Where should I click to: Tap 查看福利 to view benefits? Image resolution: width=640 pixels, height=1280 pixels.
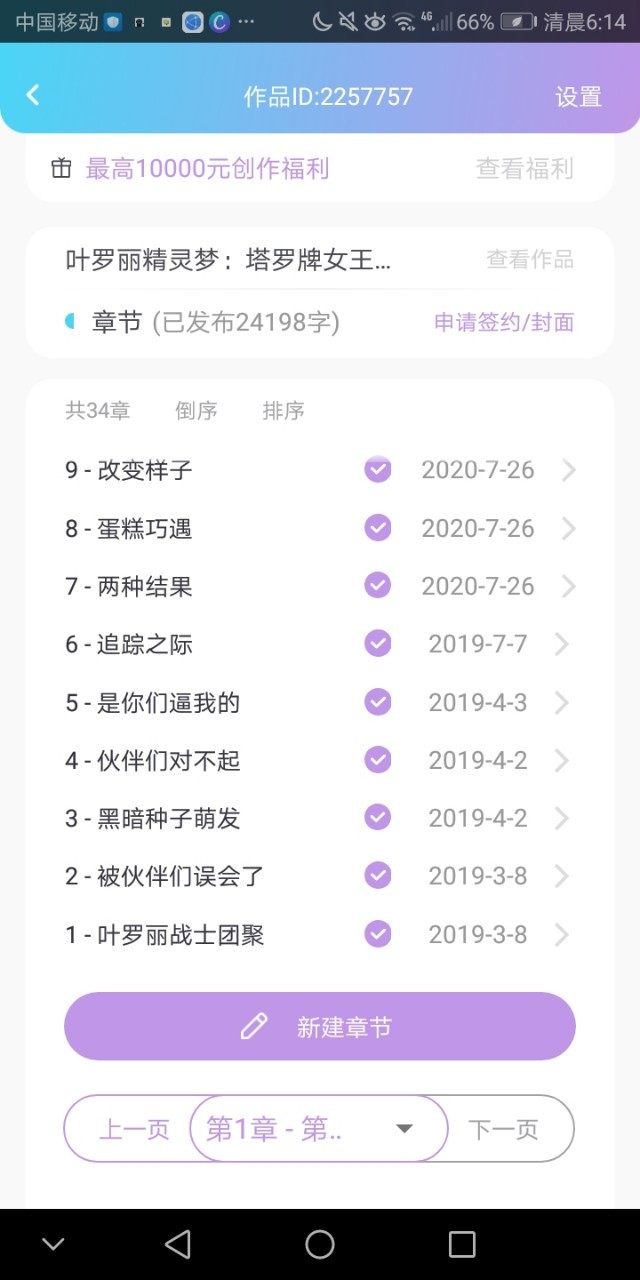tap(524, 169)
